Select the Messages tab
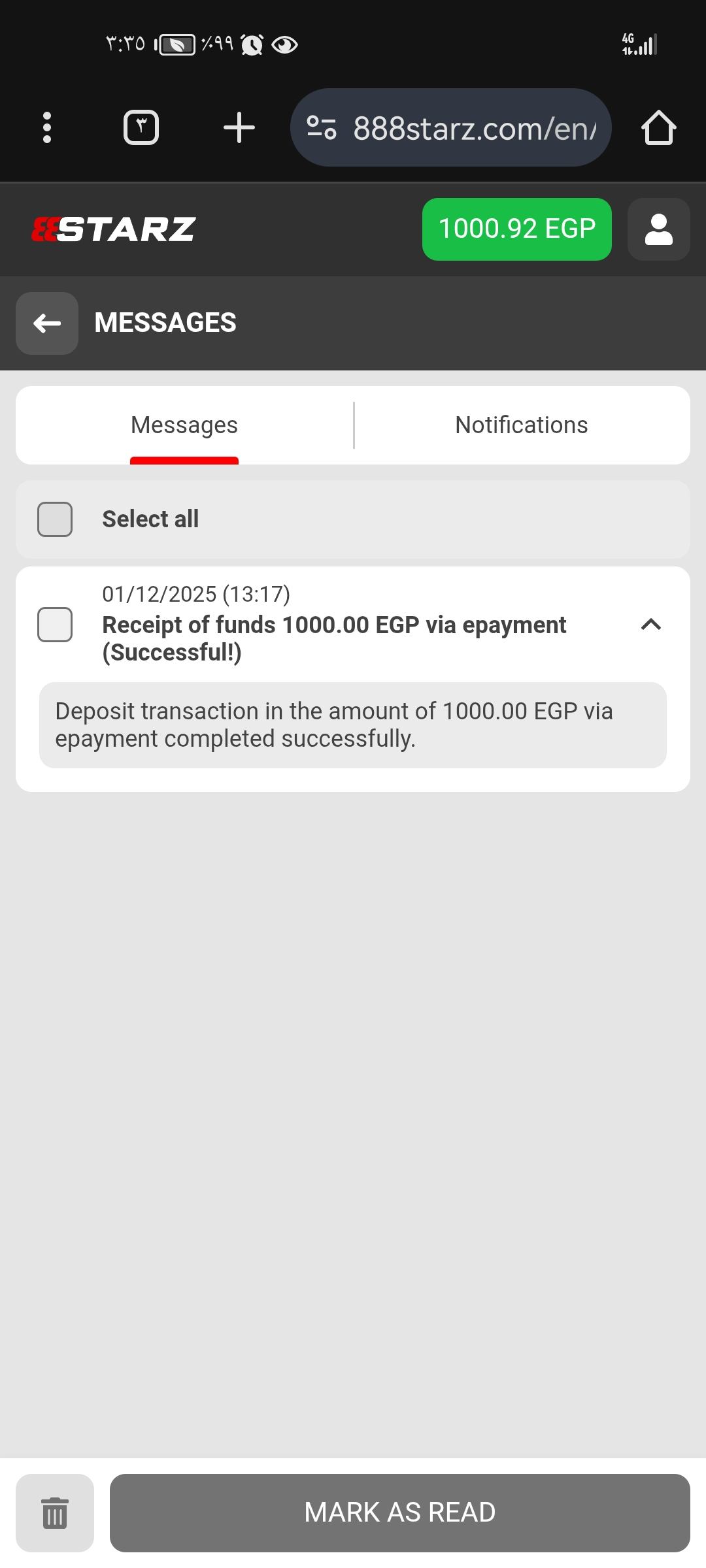This screenshot has height=1568, width=706. (184, 425)
